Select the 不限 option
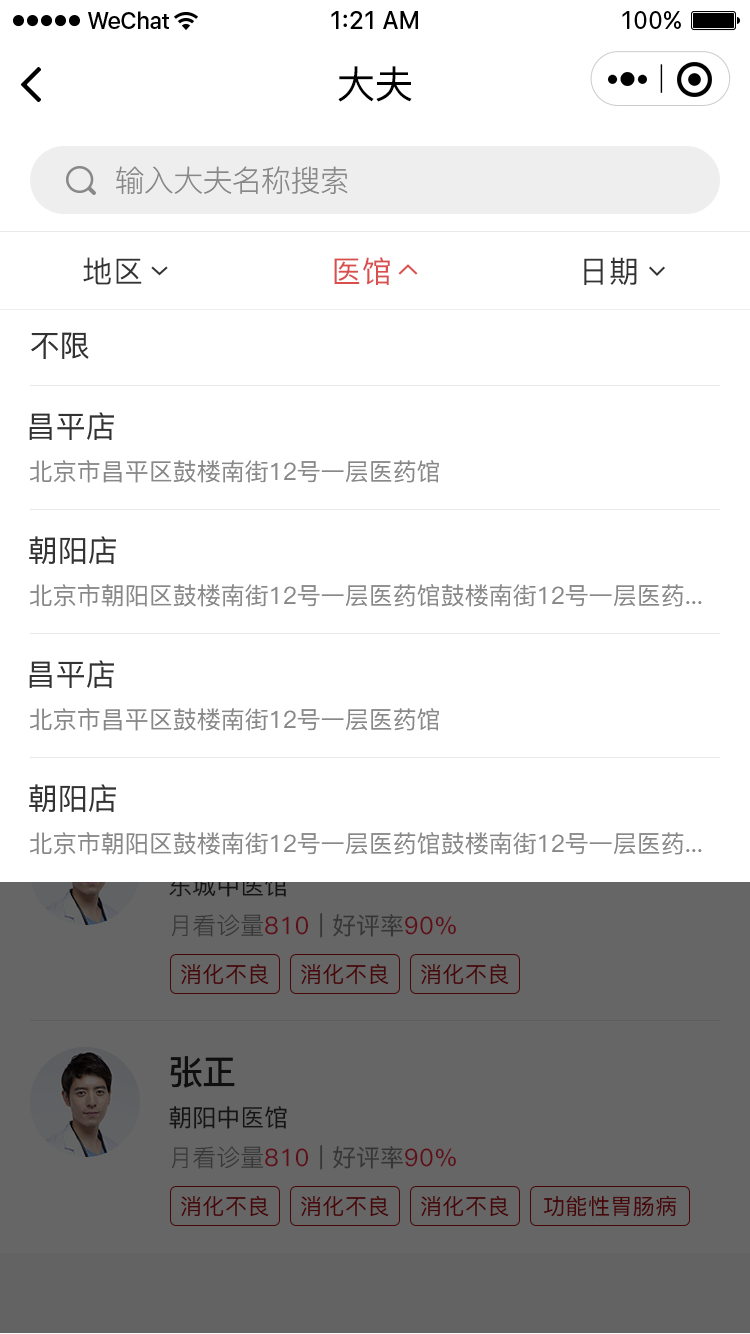 (x=375, y=347)
